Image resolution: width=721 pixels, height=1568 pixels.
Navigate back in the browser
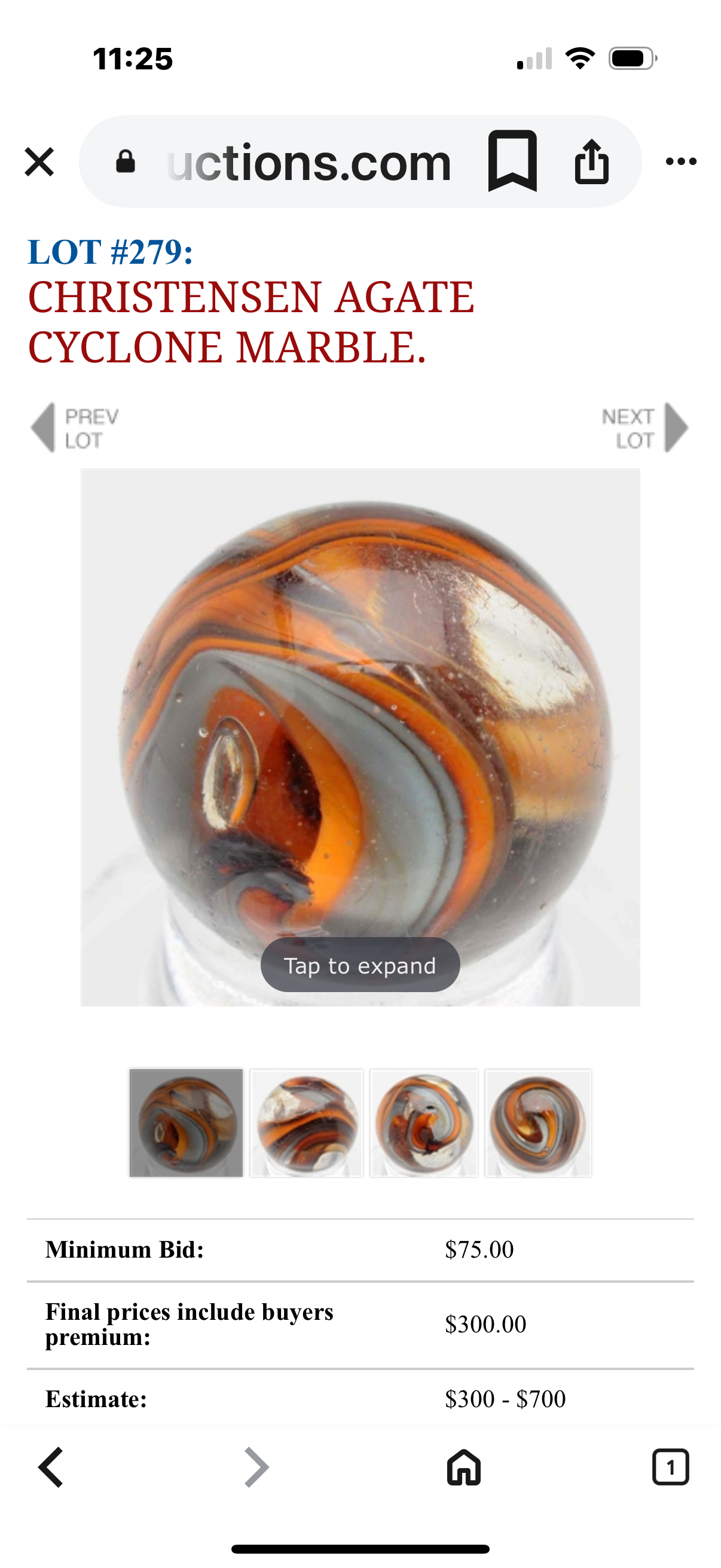pos(51,1468)
